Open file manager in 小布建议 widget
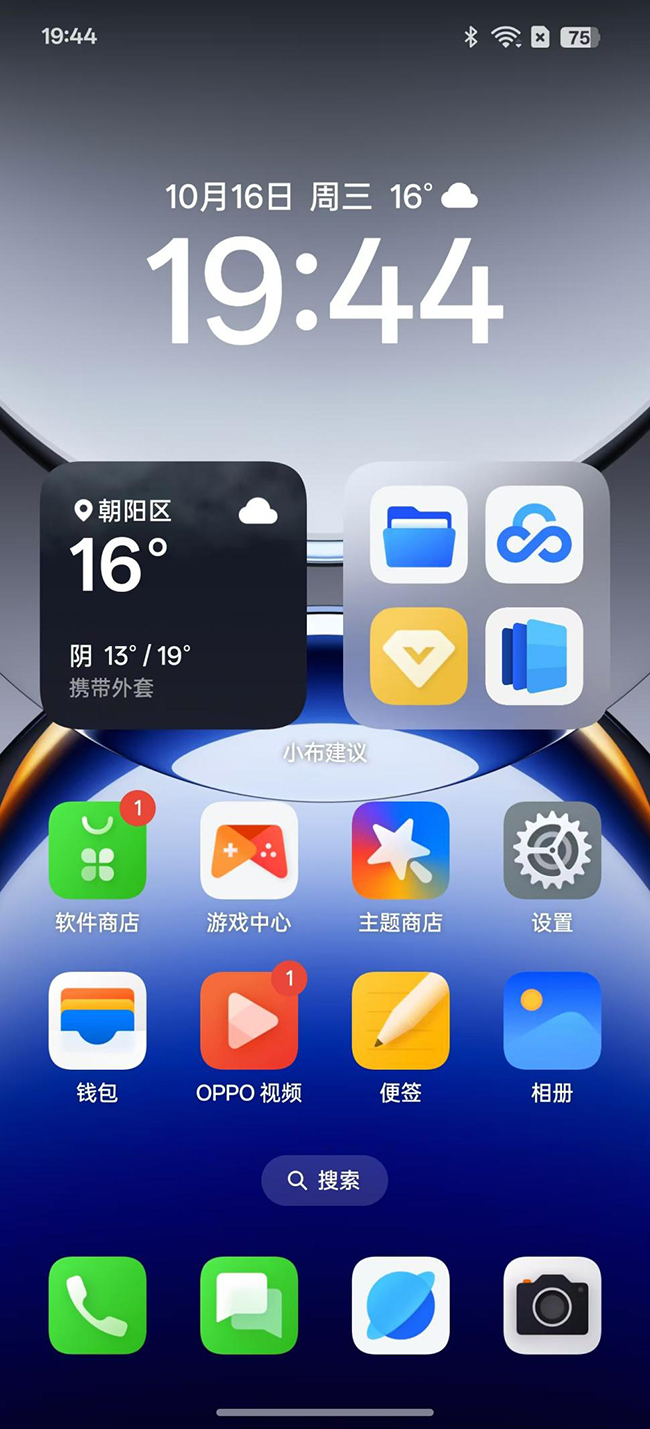 (419, 535)
